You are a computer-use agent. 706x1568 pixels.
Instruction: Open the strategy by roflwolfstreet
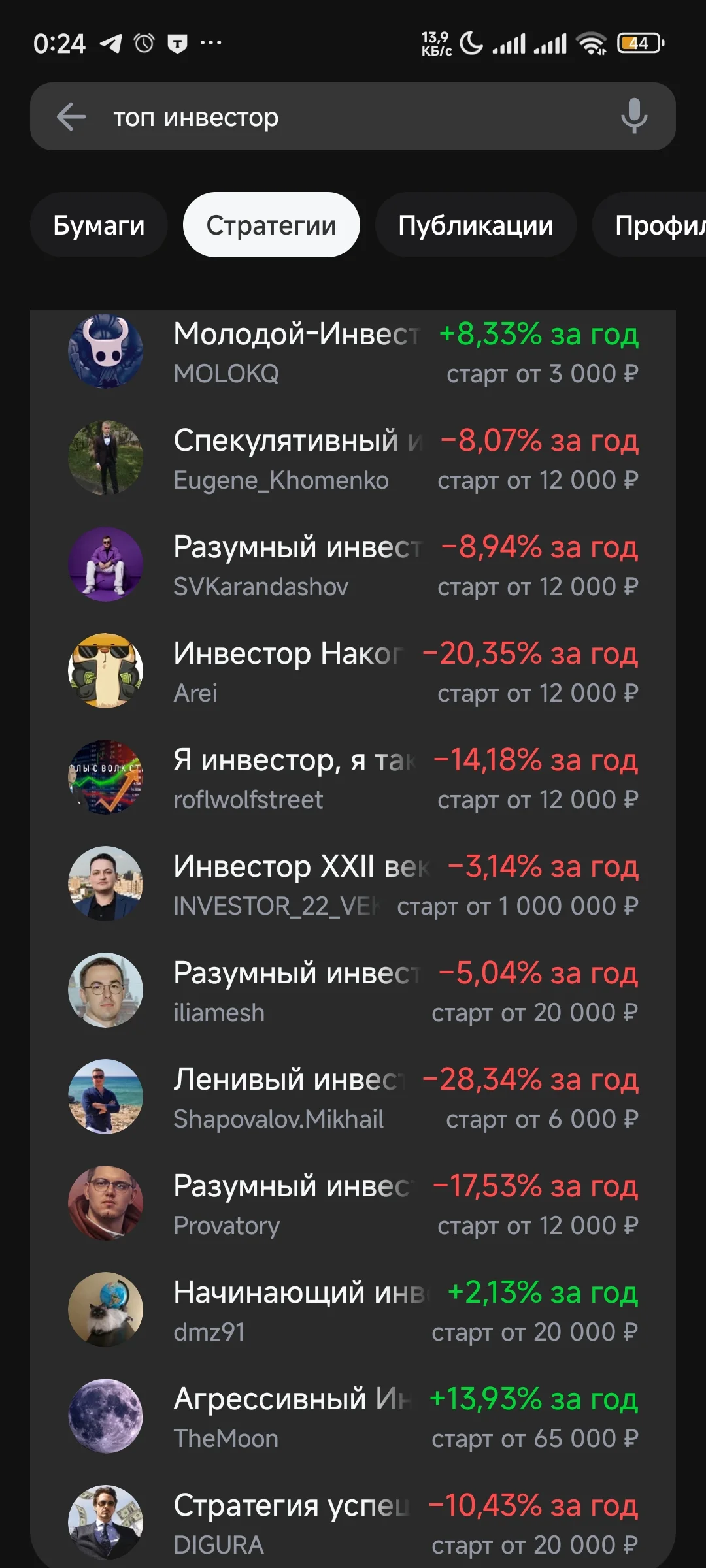tap(353, 778)
